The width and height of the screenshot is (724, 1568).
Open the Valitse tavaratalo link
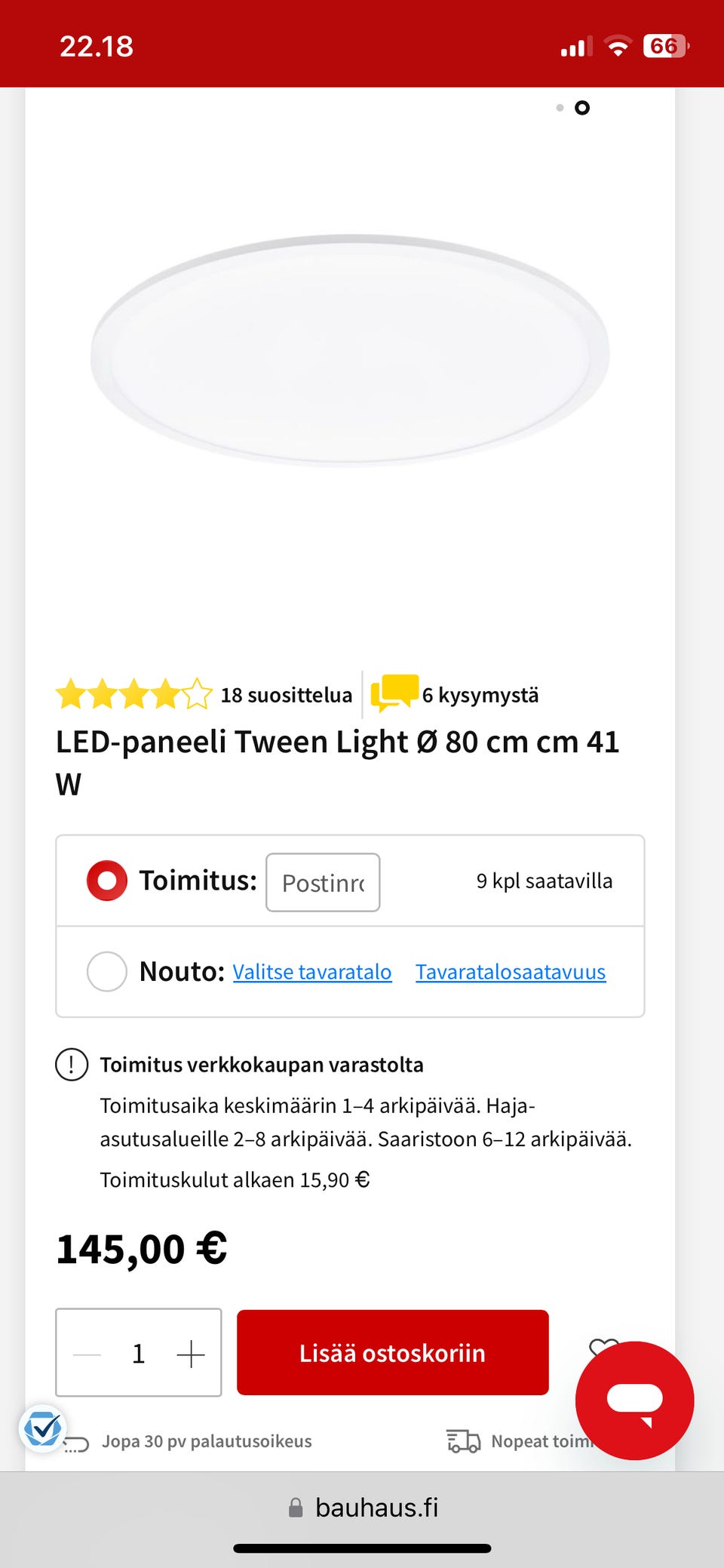tap(312, 972)
